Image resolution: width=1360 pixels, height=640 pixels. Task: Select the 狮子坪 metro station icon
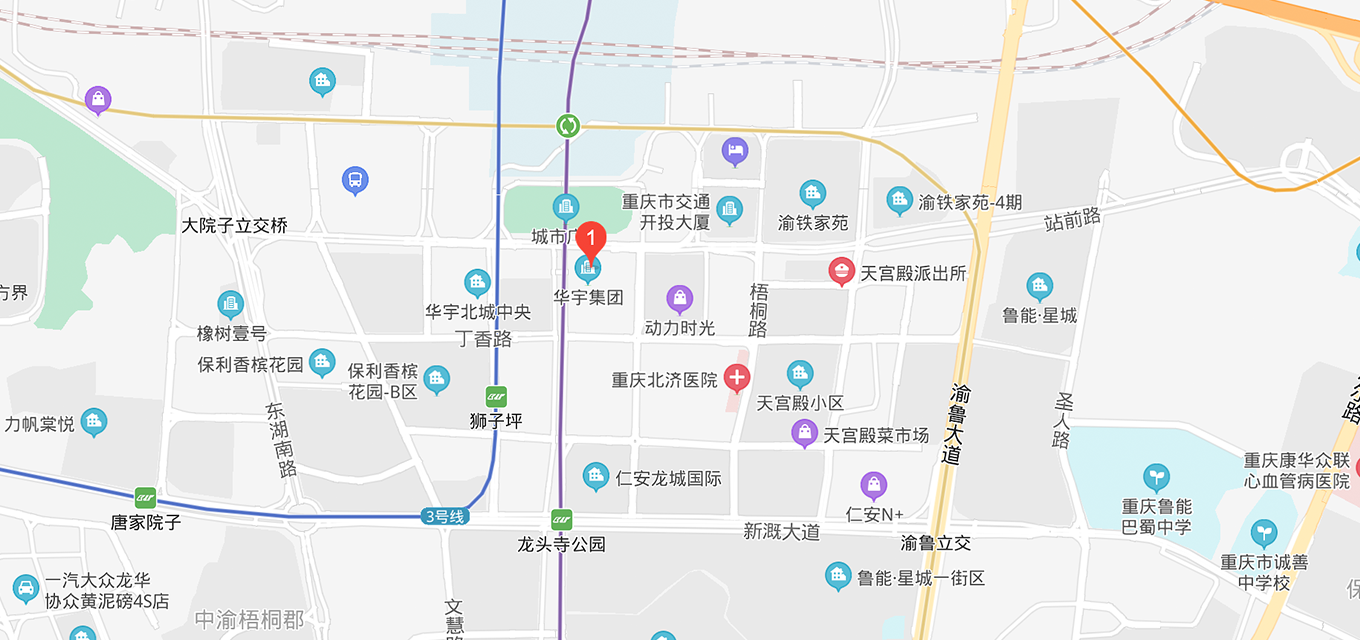point(496,396)
